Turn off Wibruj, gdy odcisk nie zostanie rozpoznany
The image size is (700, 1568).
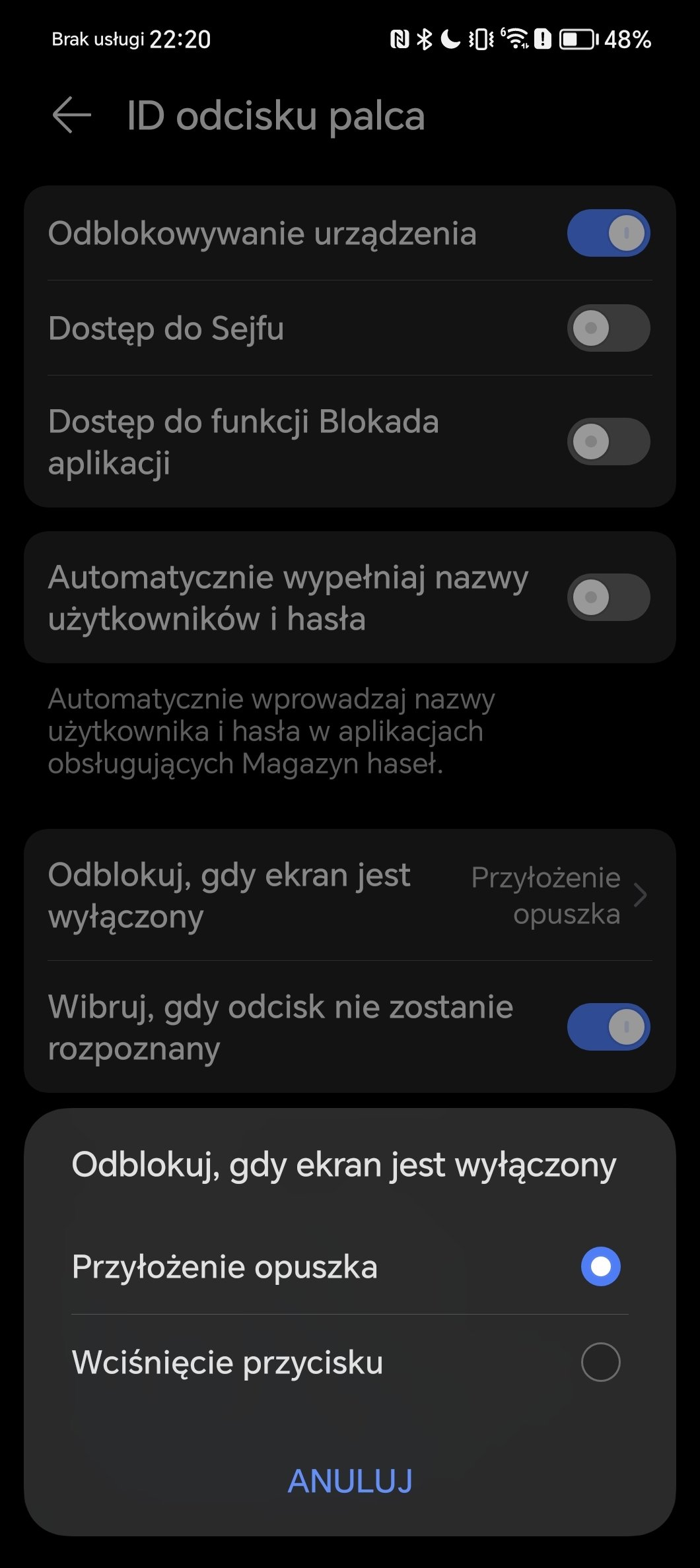pos(608,1027)
